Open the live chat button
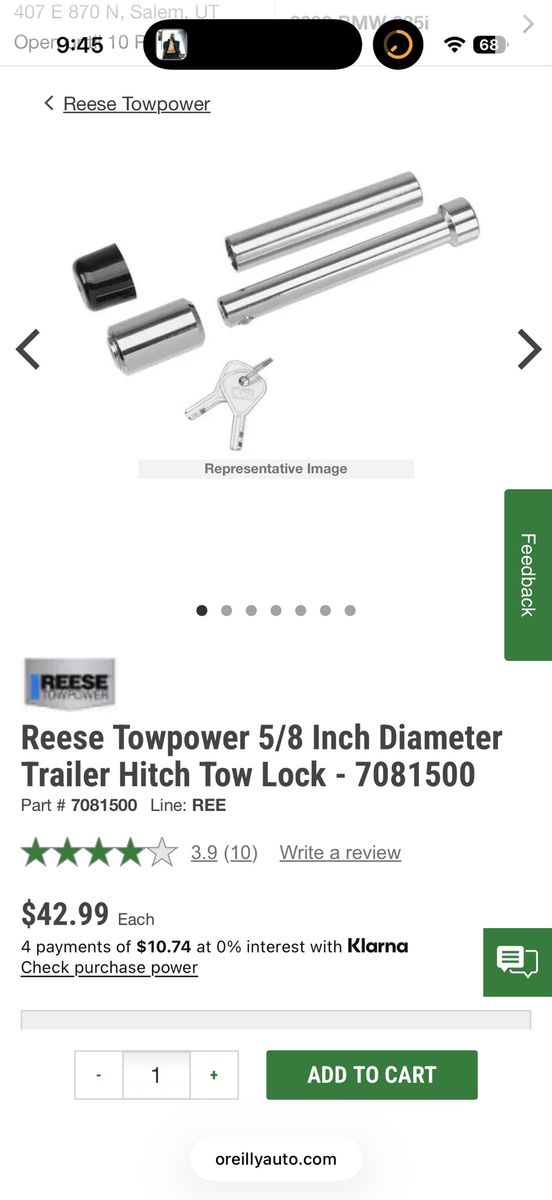The height and width of the screenshot is (1200, 552). pyautogui.click(x=517, y=962)
